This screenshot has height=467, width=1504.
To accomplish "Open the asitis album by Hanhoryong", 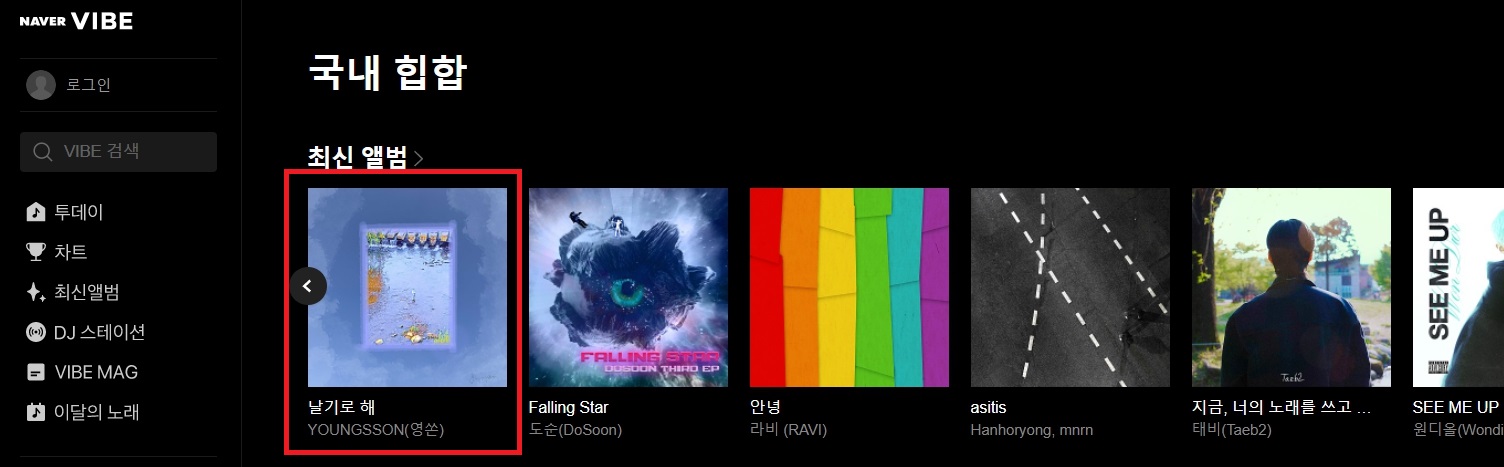I will point(1070,287).
